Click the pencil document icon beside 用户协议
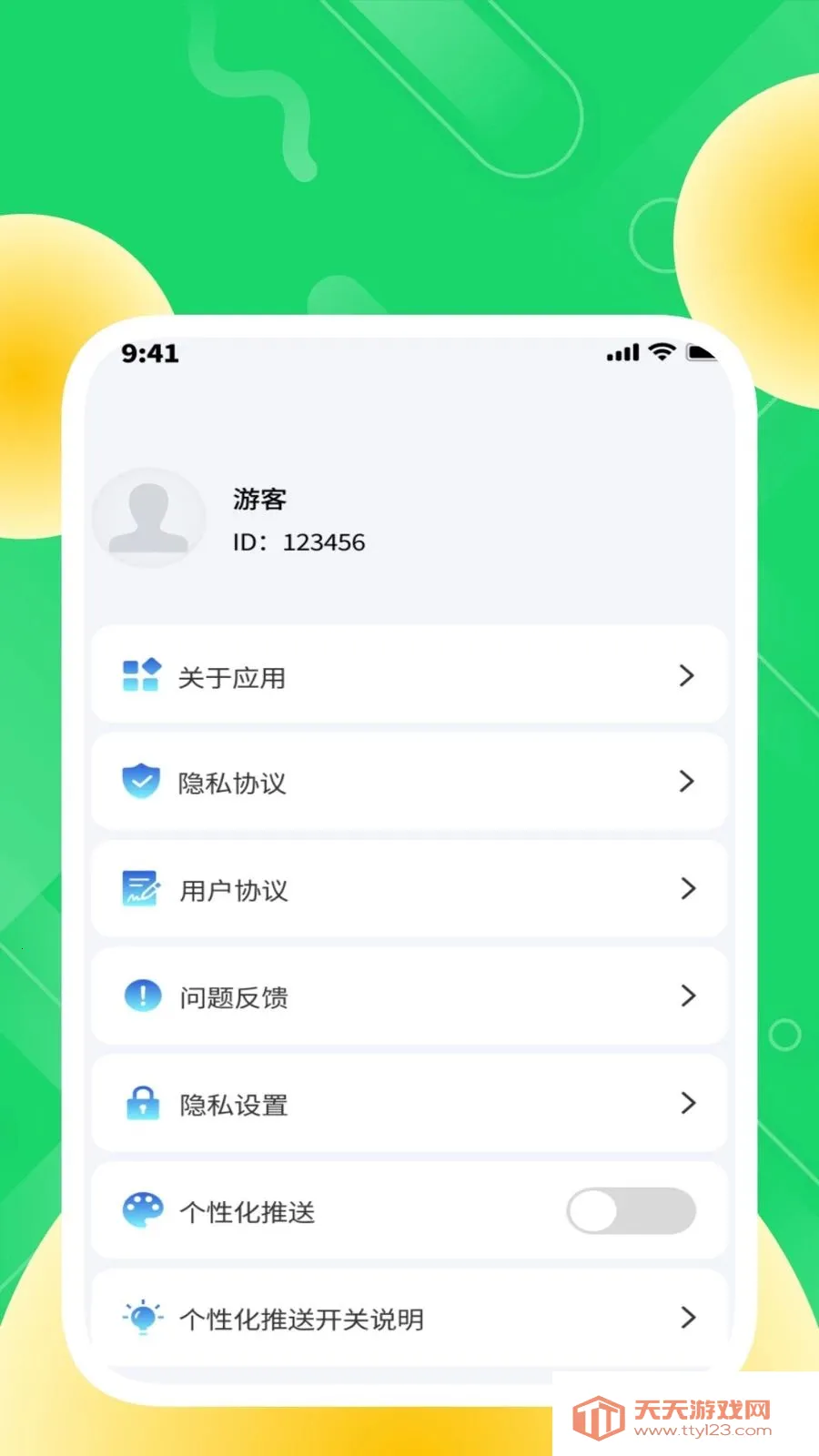The image size is (819, 1456). point(141,888)
